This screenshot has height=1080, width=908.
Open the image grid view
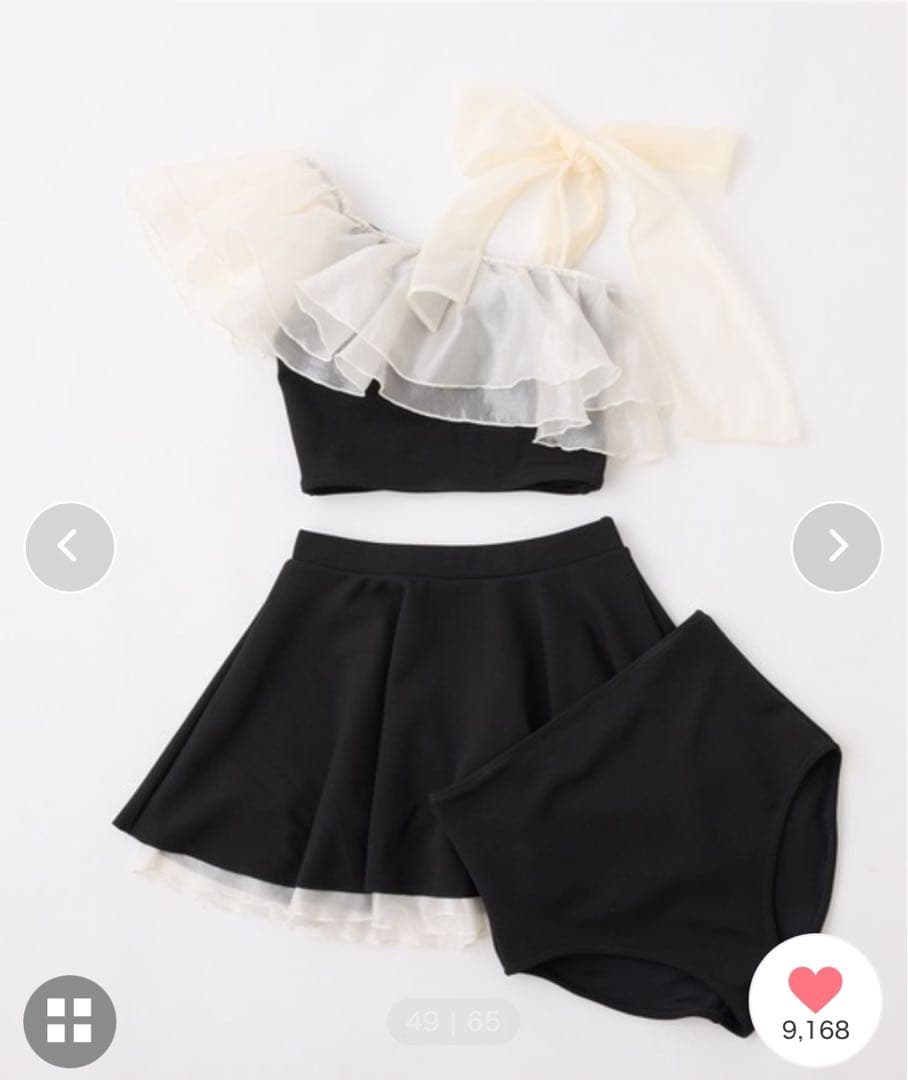coord(69,1020)
